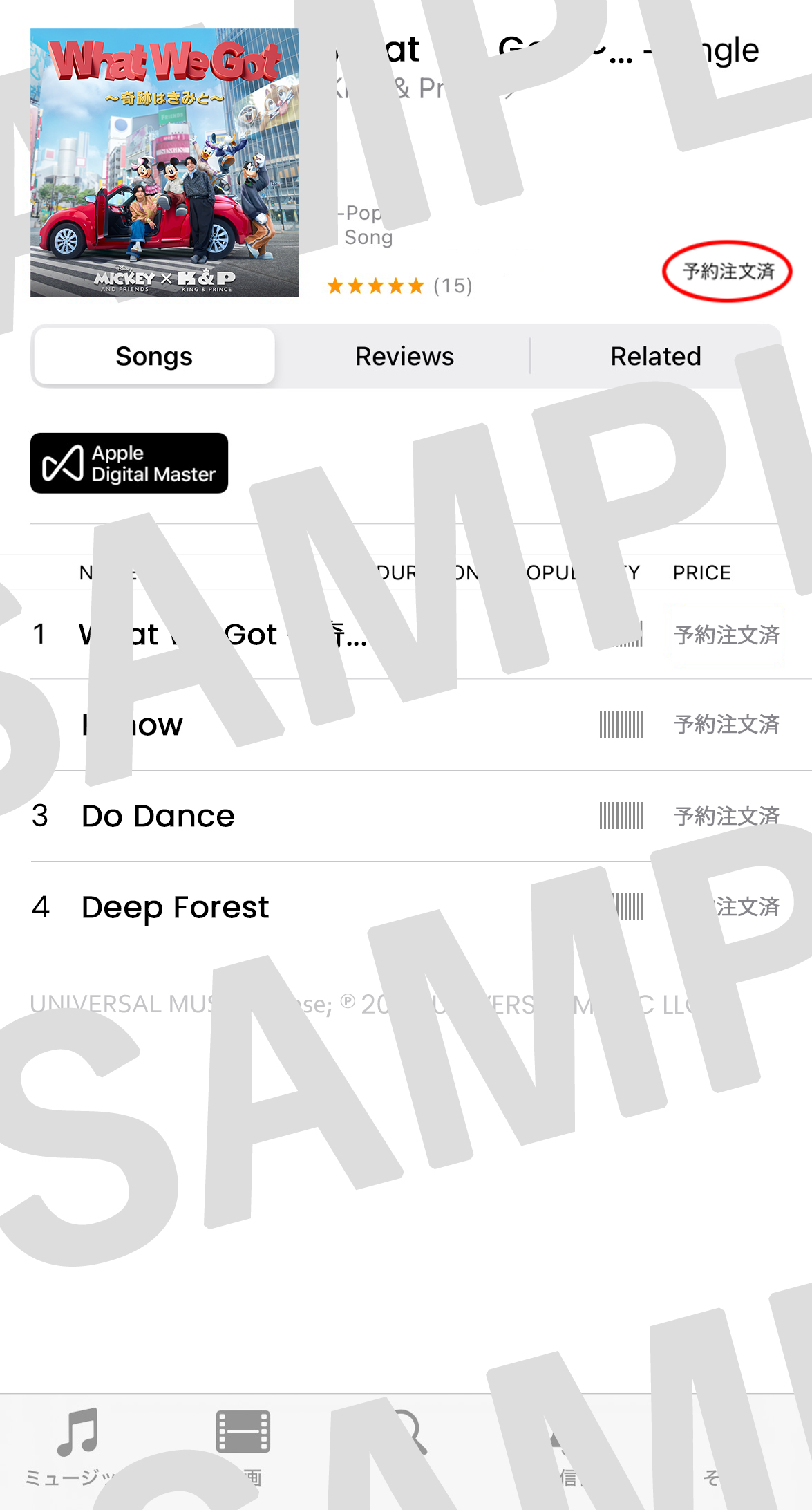This screenshot has width=812, height=1510.
Task: Open the Apple Digital Master badge
Action: point(129,463)
